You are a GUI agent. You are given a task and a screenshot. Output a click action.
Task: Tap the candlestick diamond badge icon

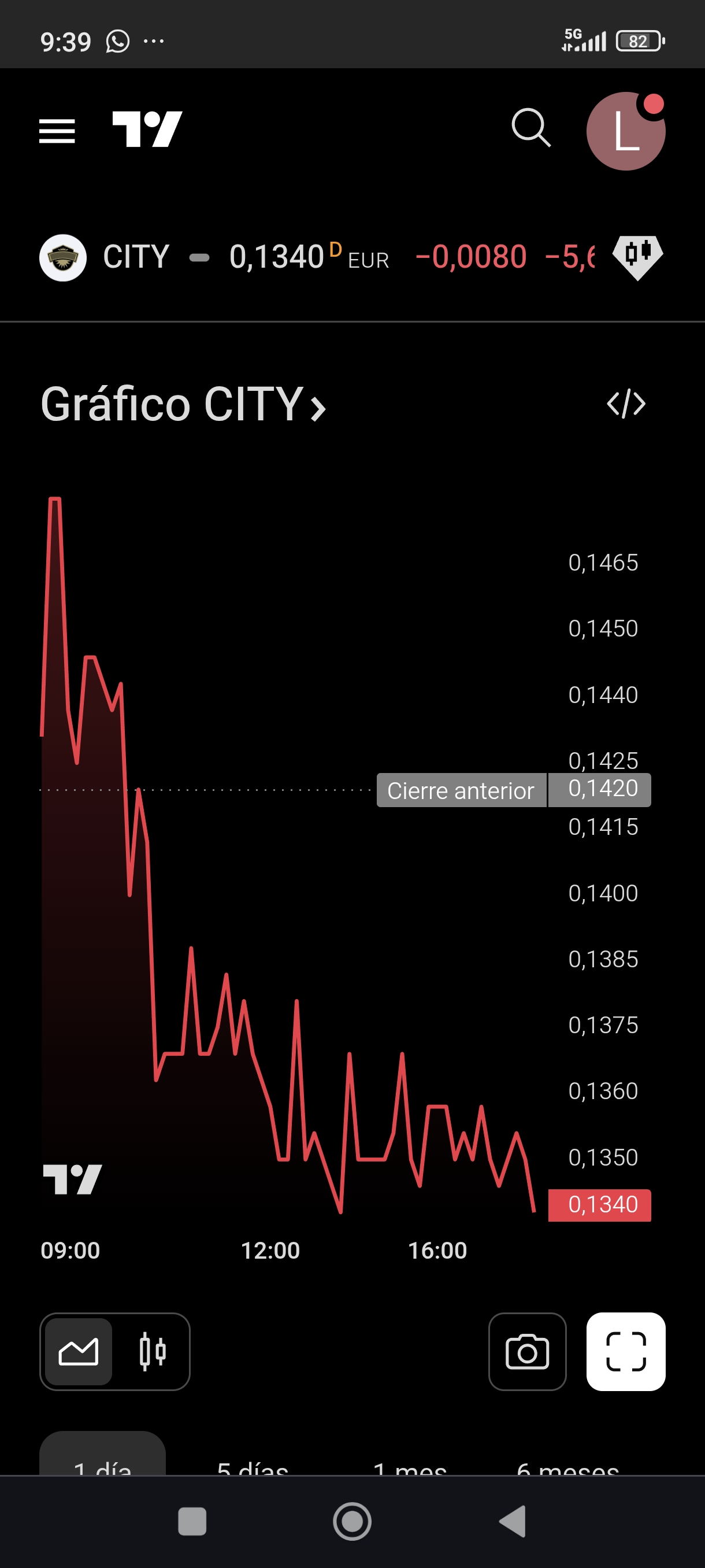click(x=637, y=256)
